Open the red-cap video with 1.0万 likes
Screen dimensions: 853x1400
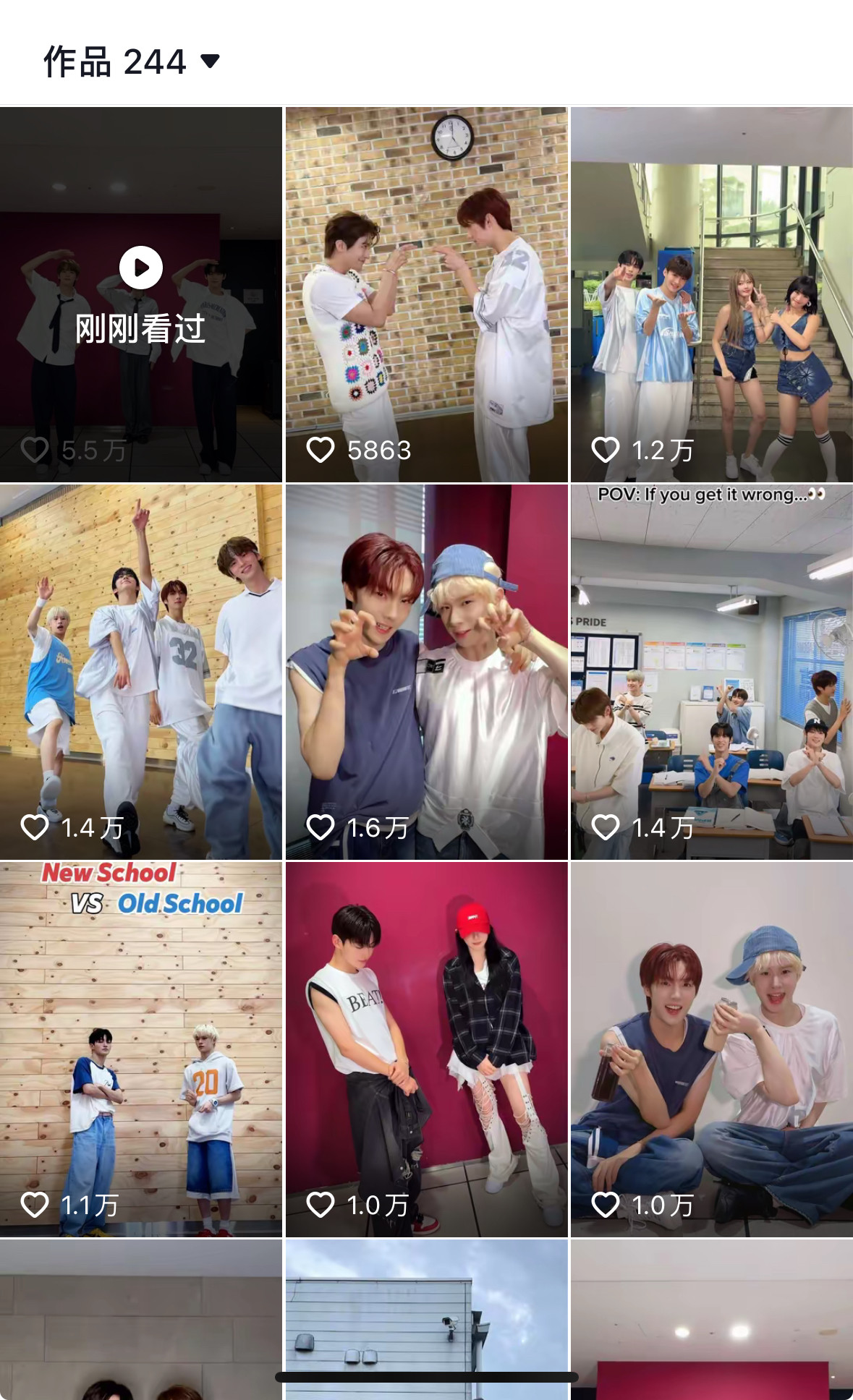[427, 1049]
